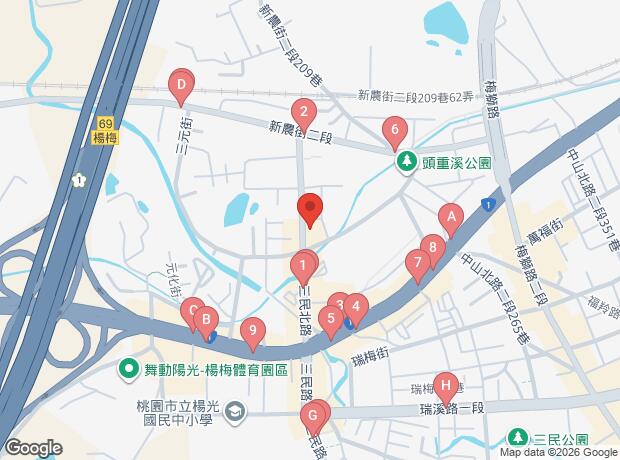Tap pin number 8
This screenshot has height=460, width=620.
[x=432, y=246]
